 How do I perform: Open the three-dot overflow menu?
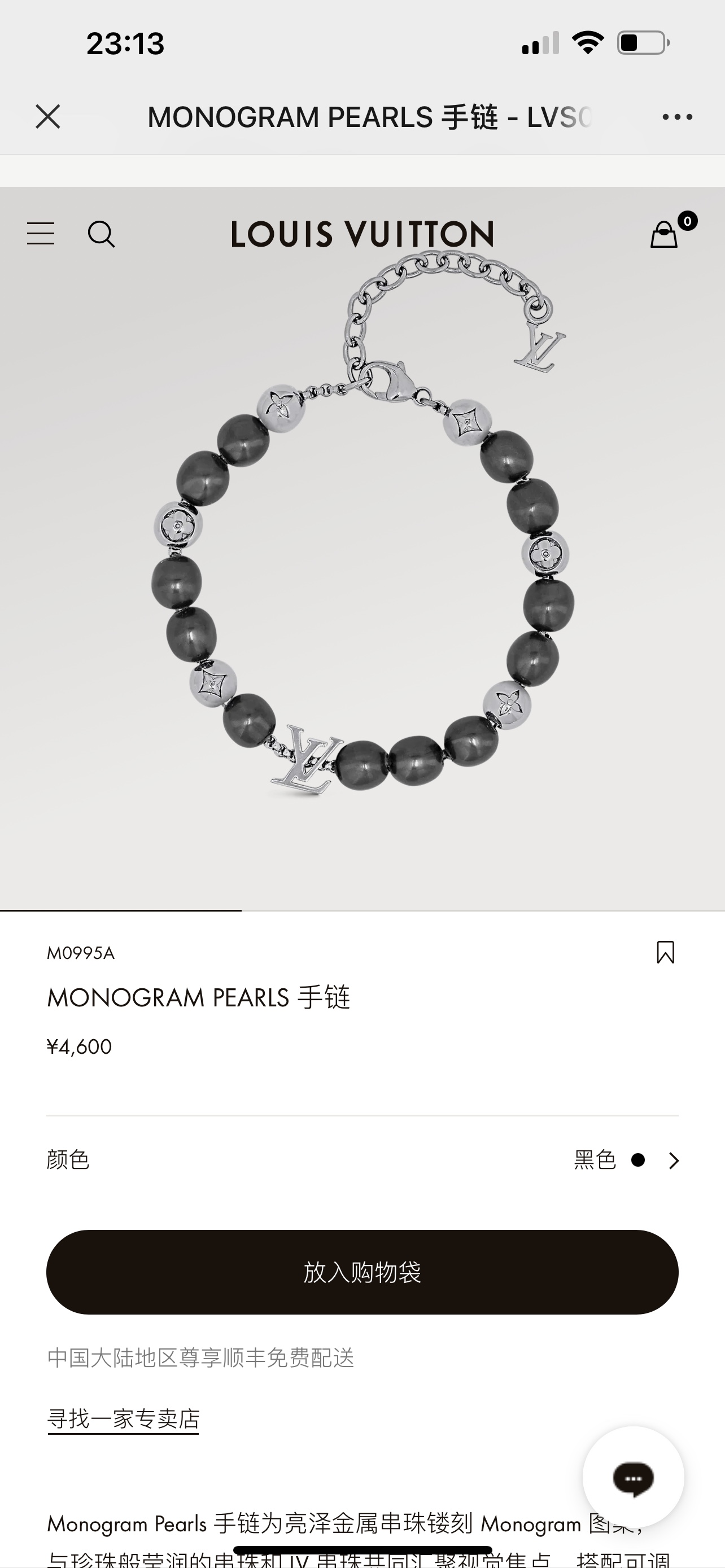[x=677, y=117]
